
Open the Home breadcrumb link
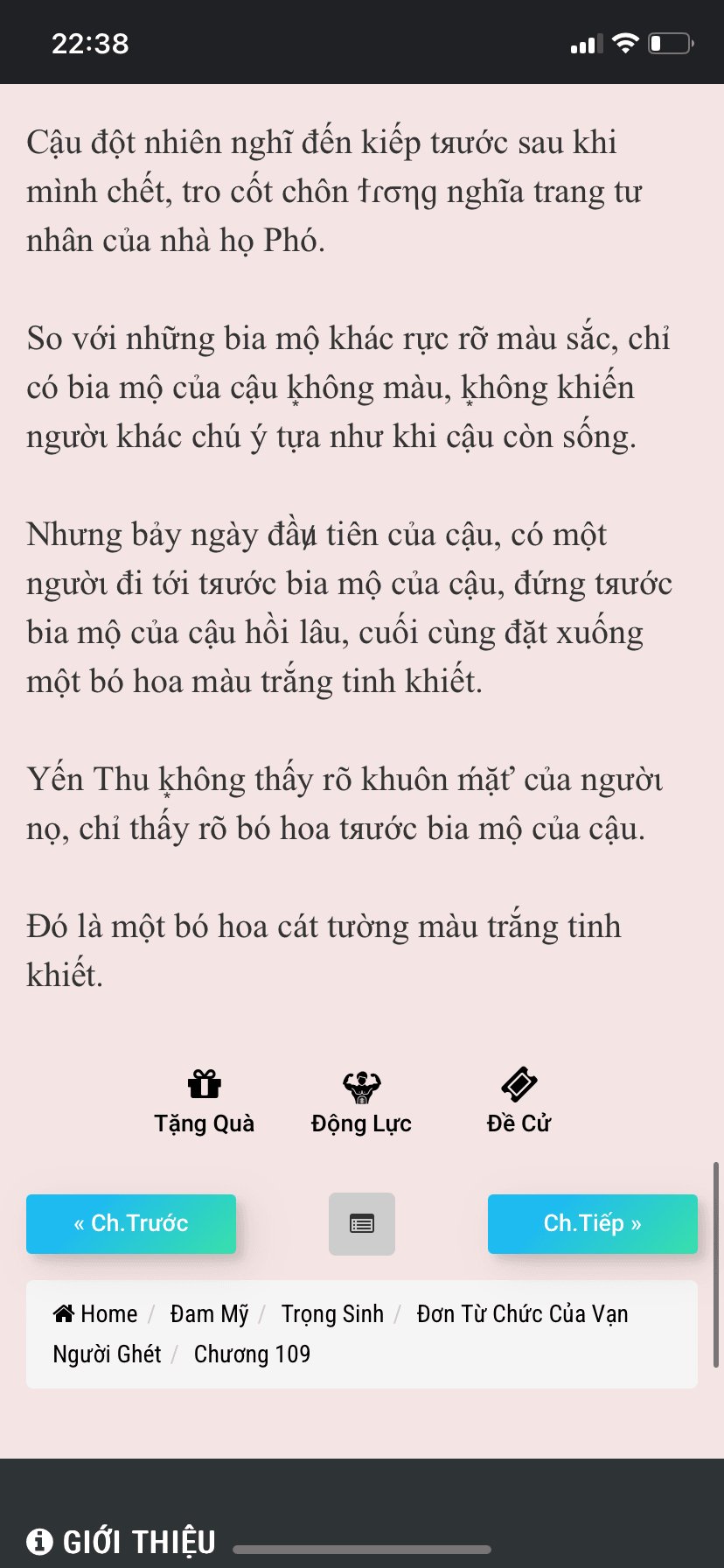95,1313
